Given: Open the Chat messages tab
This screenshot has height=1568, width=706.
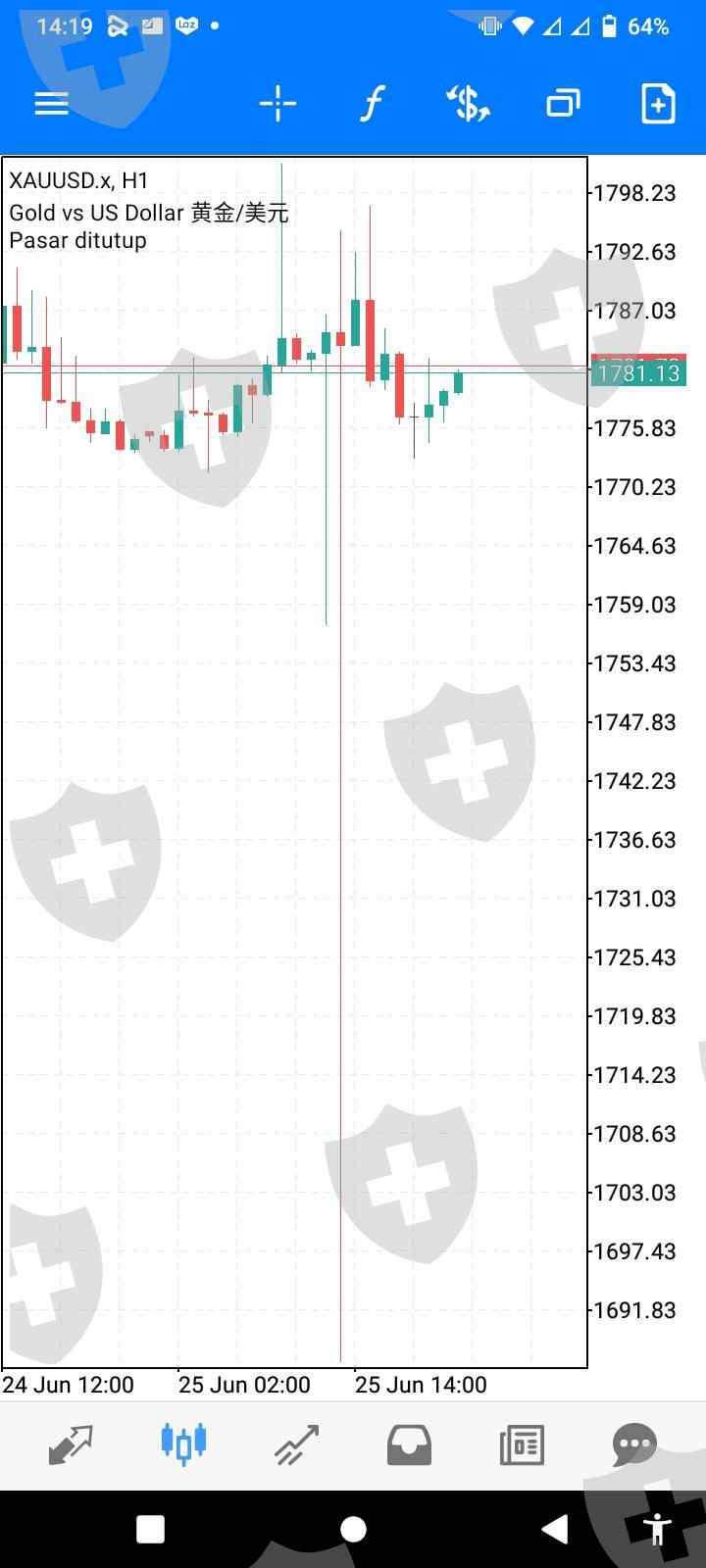Looking at the screenshot, I should [634, 1445].
